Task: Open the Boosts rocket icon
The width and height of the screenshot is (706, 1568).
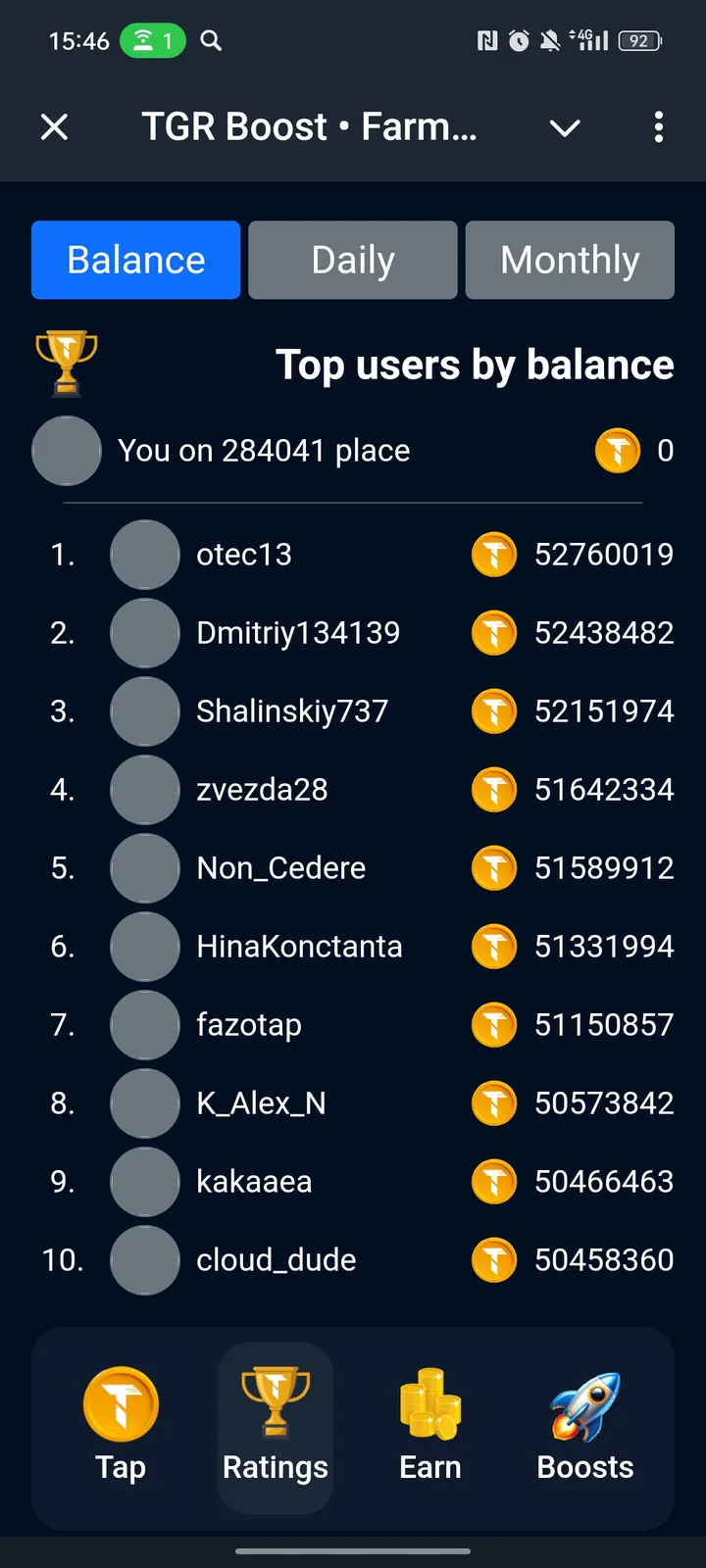Action: pyautogui.click(x=584, y=1403)
